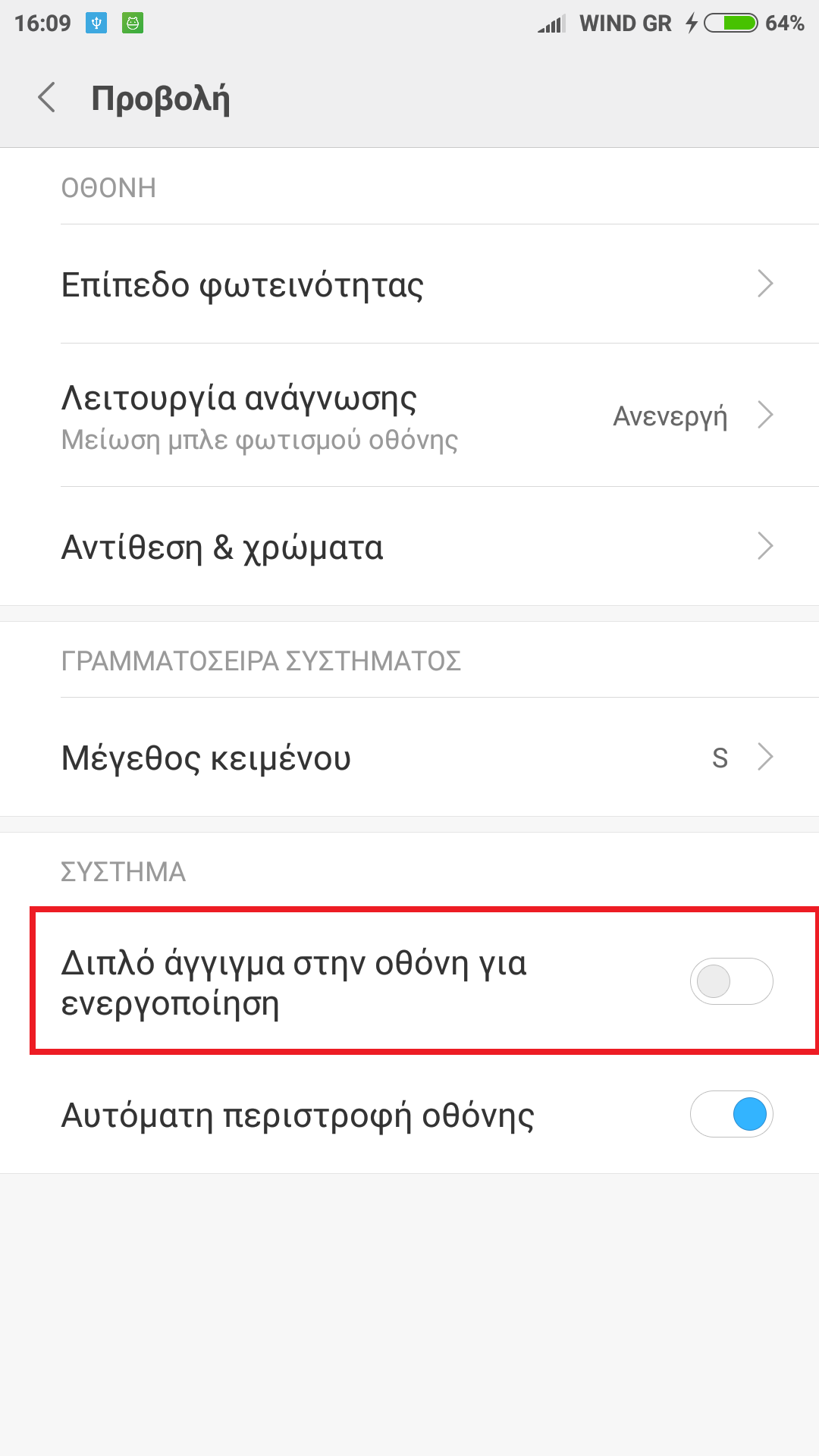Open Μέγεθος κειμένου setting
819x1456 pixels.
click(x=409, y=758)
